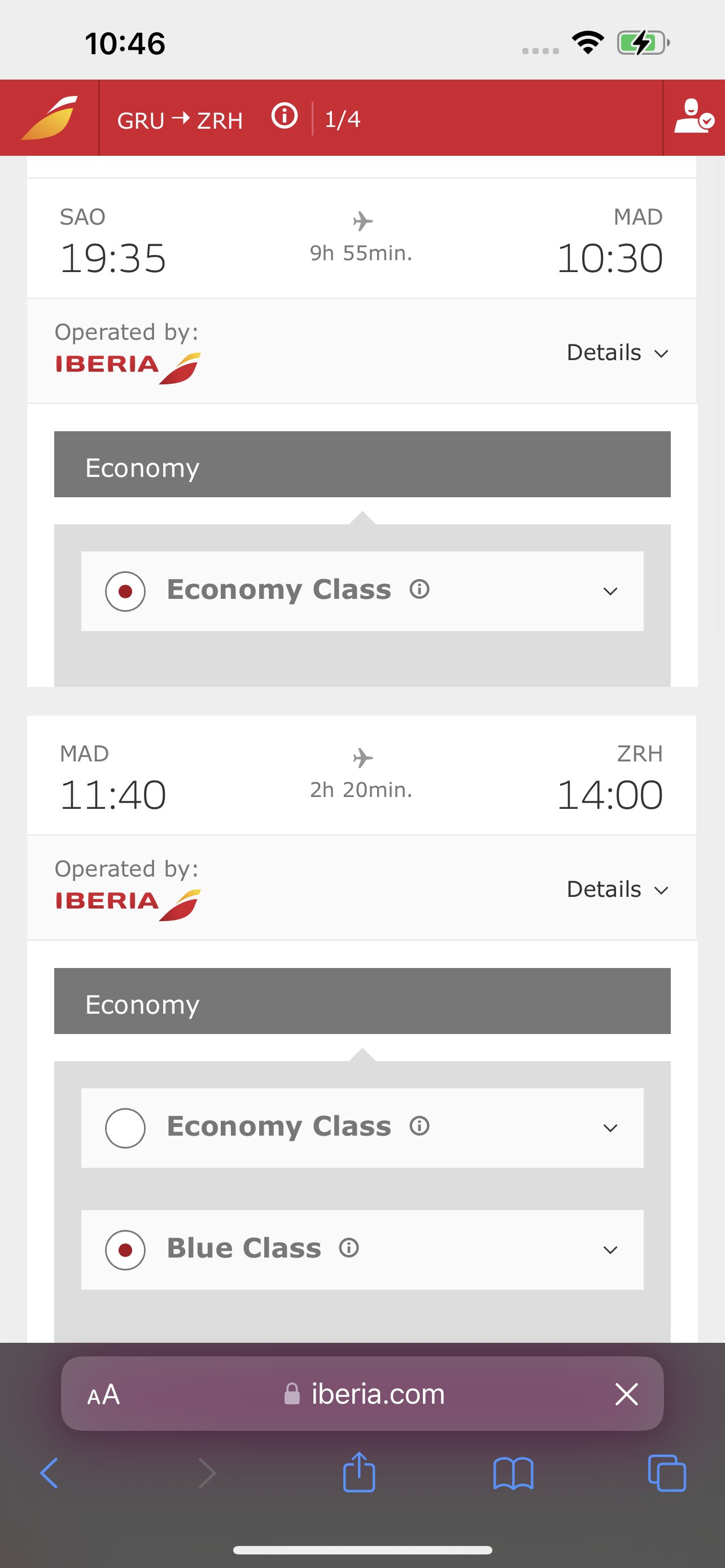The width and height of the screenshot is (725, 1568).
Task: Open the user profile icon in the header
Action: [693, 116]
